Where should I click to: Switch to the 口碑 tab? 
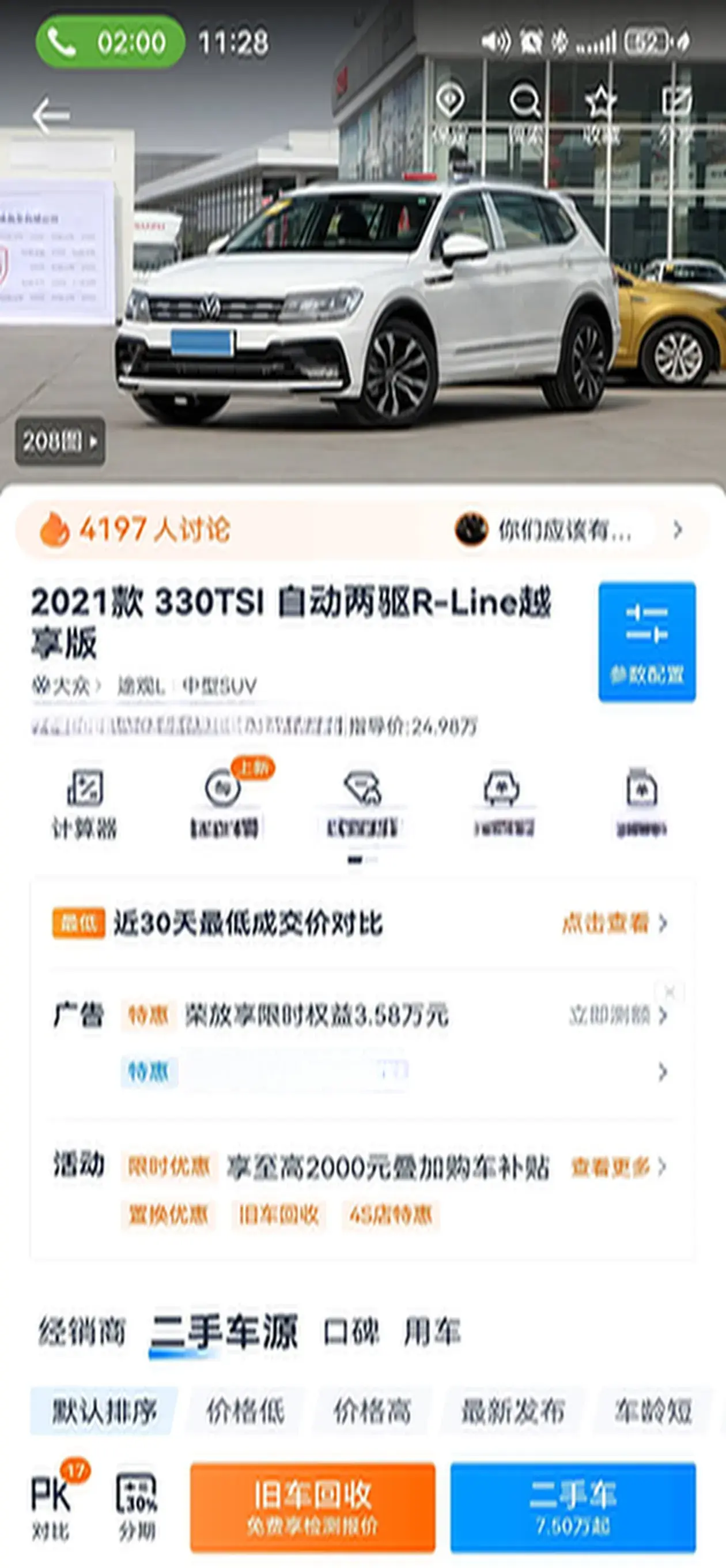351,1331
